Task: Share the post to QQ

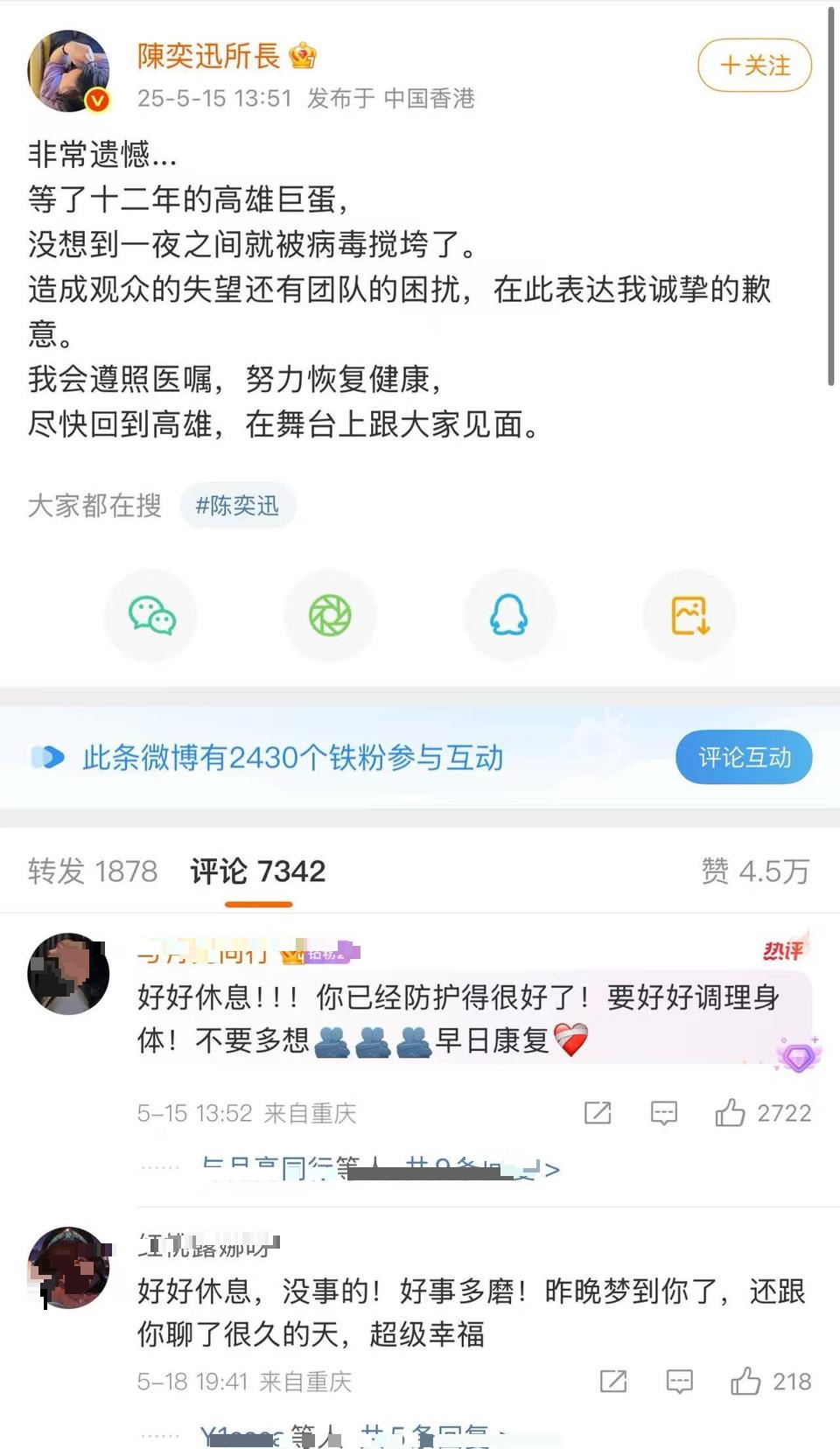Action: 509,615
